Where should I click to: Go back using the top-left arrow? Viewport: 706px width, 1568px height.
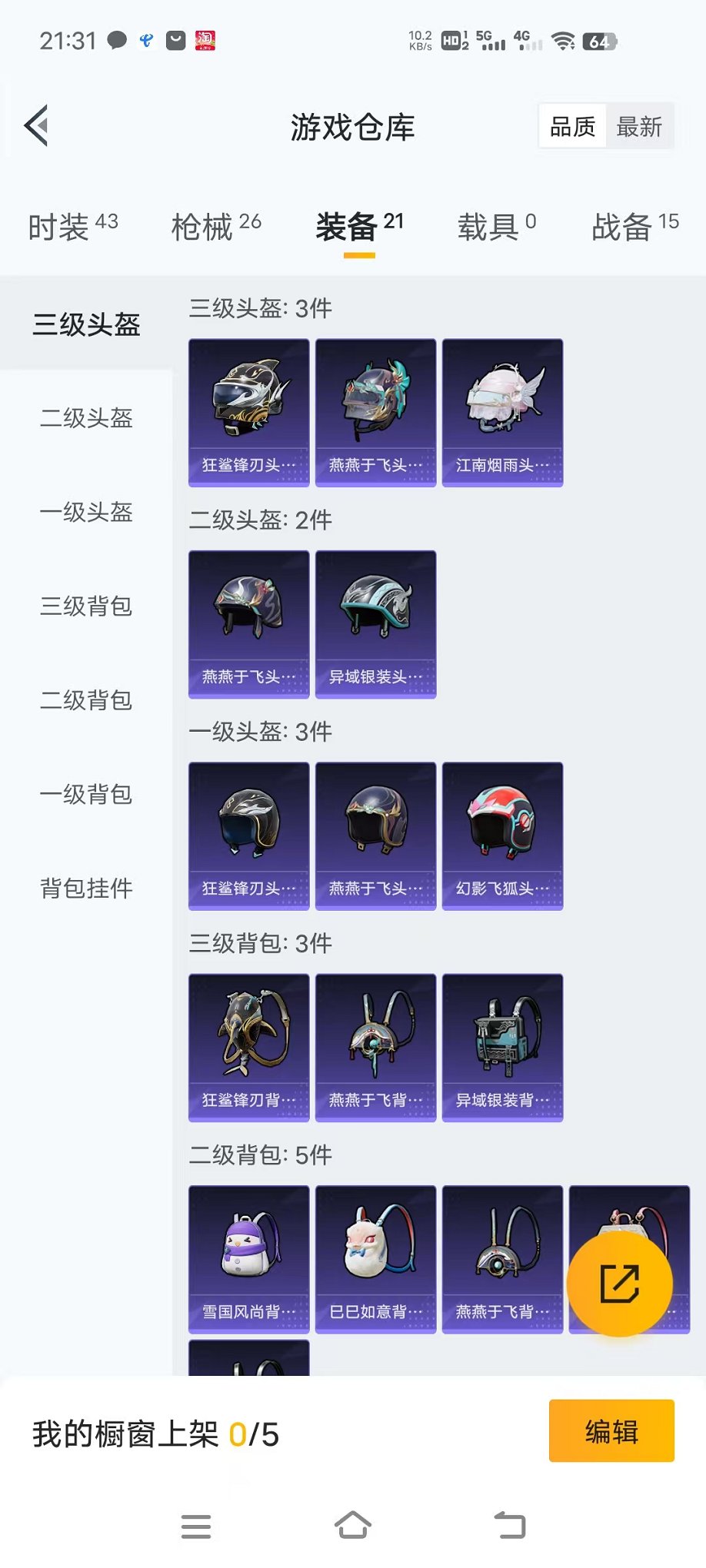click(x=36, y=125)
